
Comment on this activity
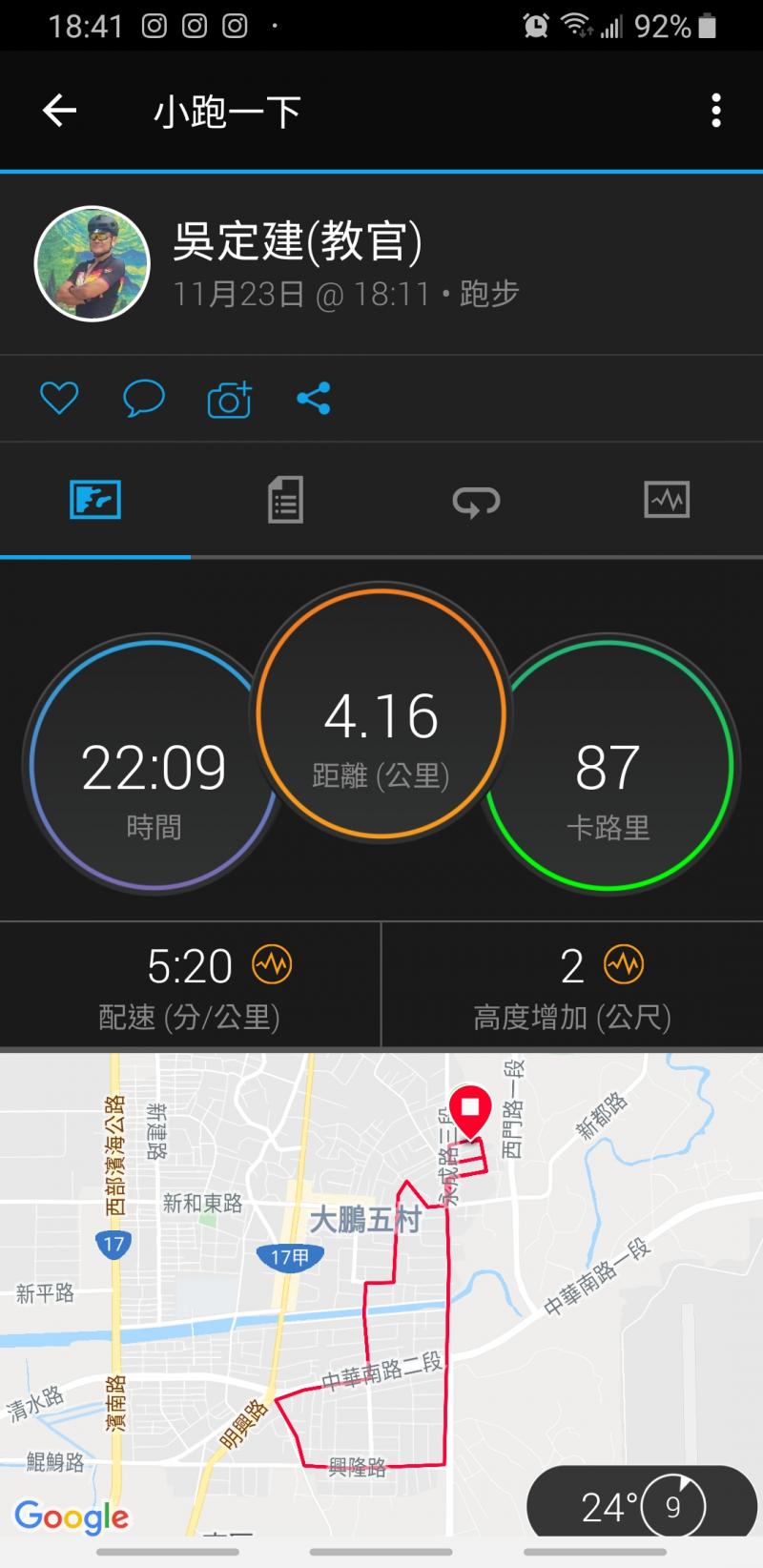click(144, 398)
